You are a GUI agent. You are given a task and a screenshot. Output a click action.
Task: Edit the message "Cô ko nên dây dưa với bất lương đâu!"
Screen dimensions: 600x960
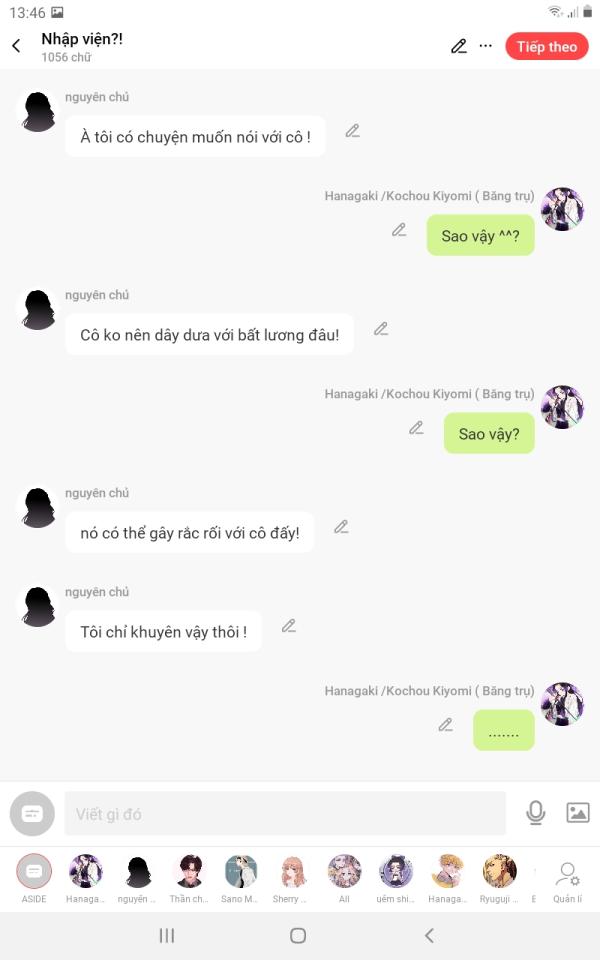[x=380, y=329]
